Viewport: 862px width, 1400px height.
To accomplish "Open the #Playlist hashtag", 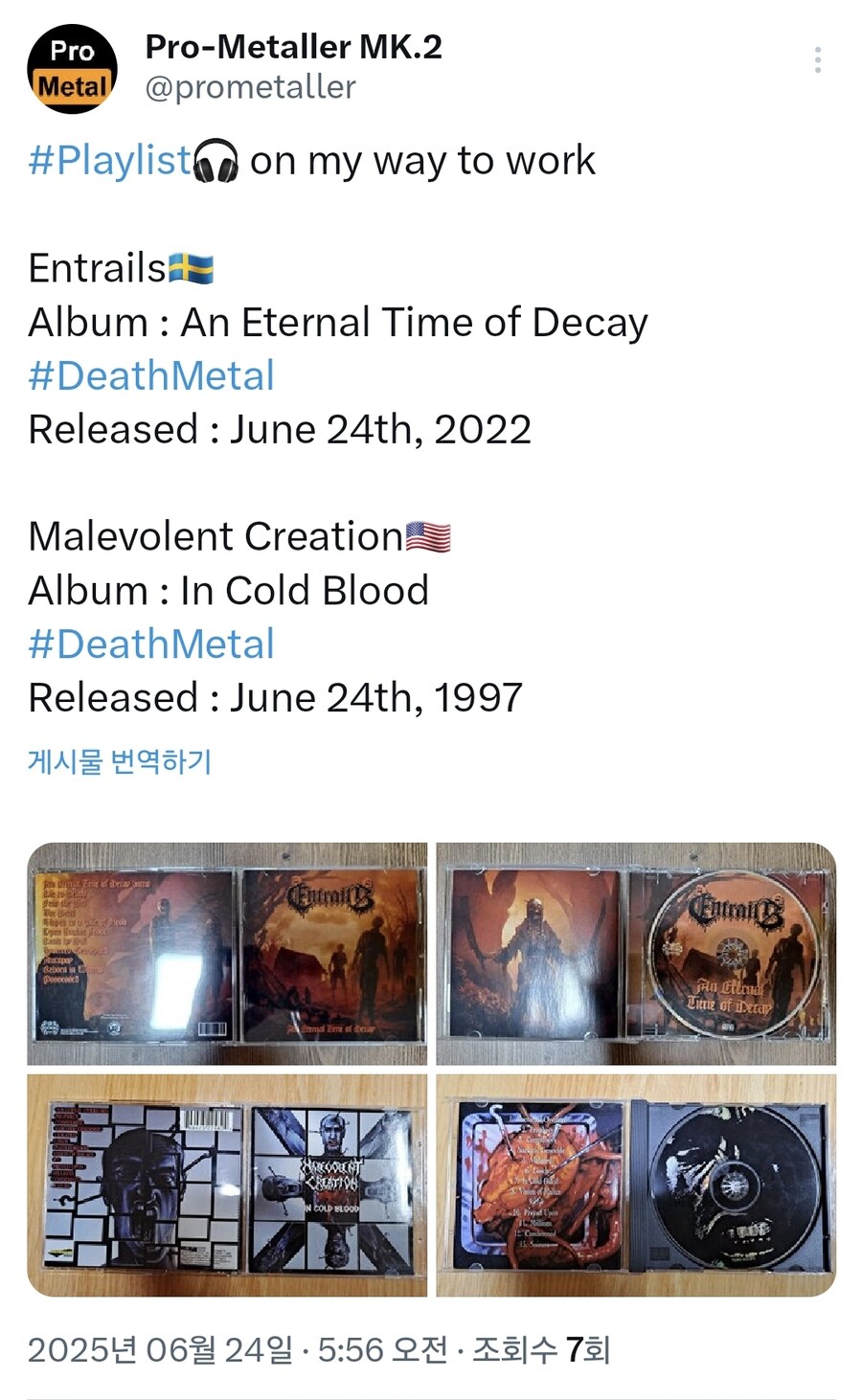I will [x=110, y=161].
